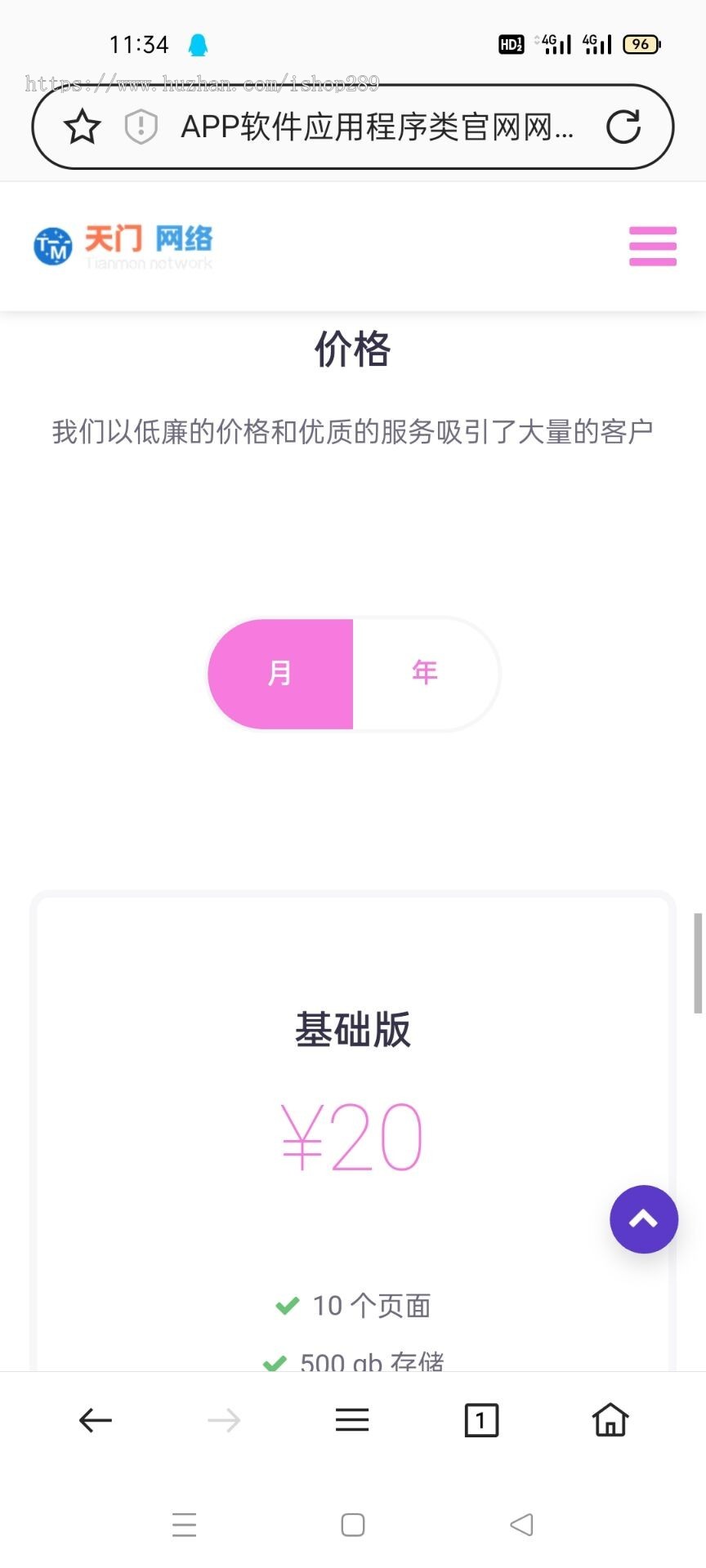Image resolution: width=706 pixels, height=1568 pixels.
Task: Reload the current webpage
Action: pos(623,127)
